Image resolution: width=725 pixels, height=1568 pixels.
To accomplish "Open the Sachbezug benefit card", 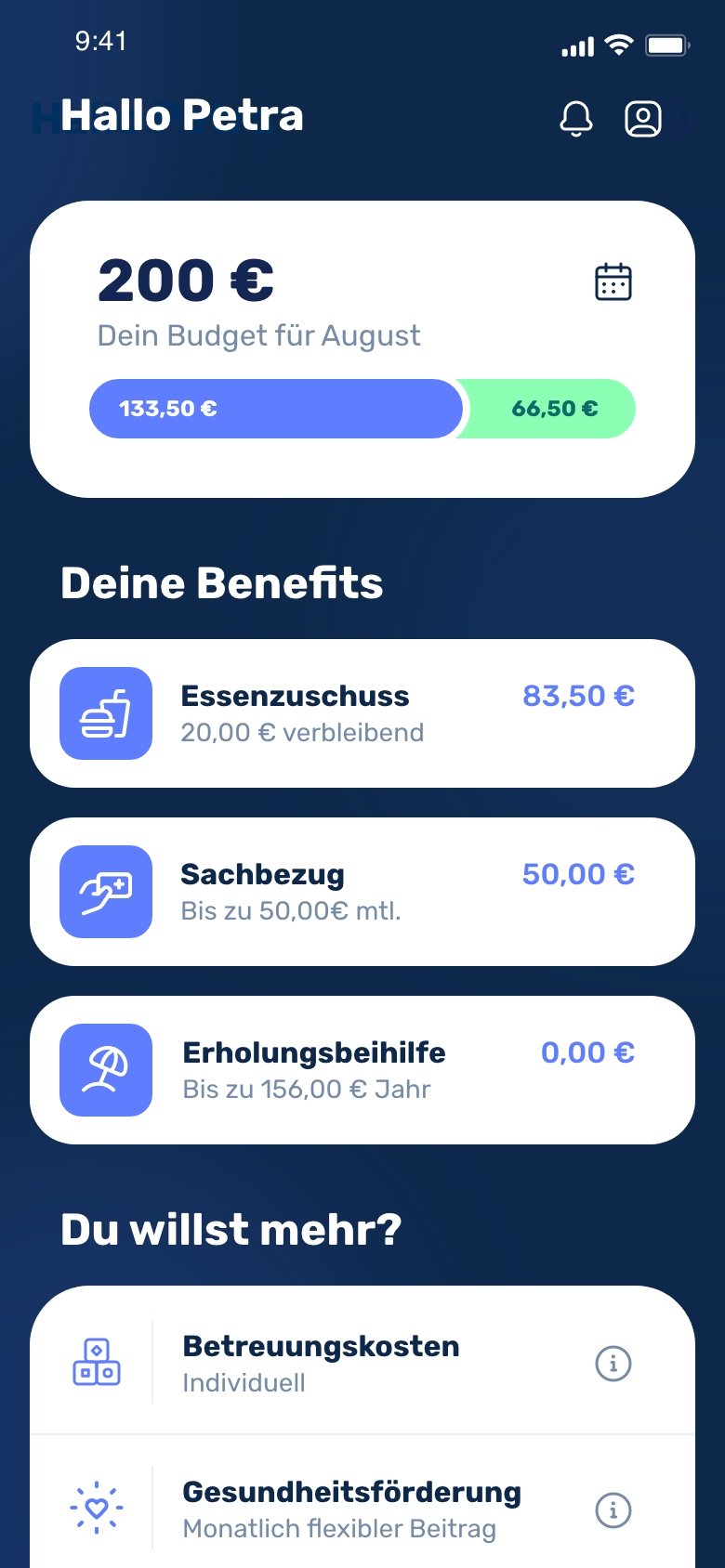I will 362,892.
